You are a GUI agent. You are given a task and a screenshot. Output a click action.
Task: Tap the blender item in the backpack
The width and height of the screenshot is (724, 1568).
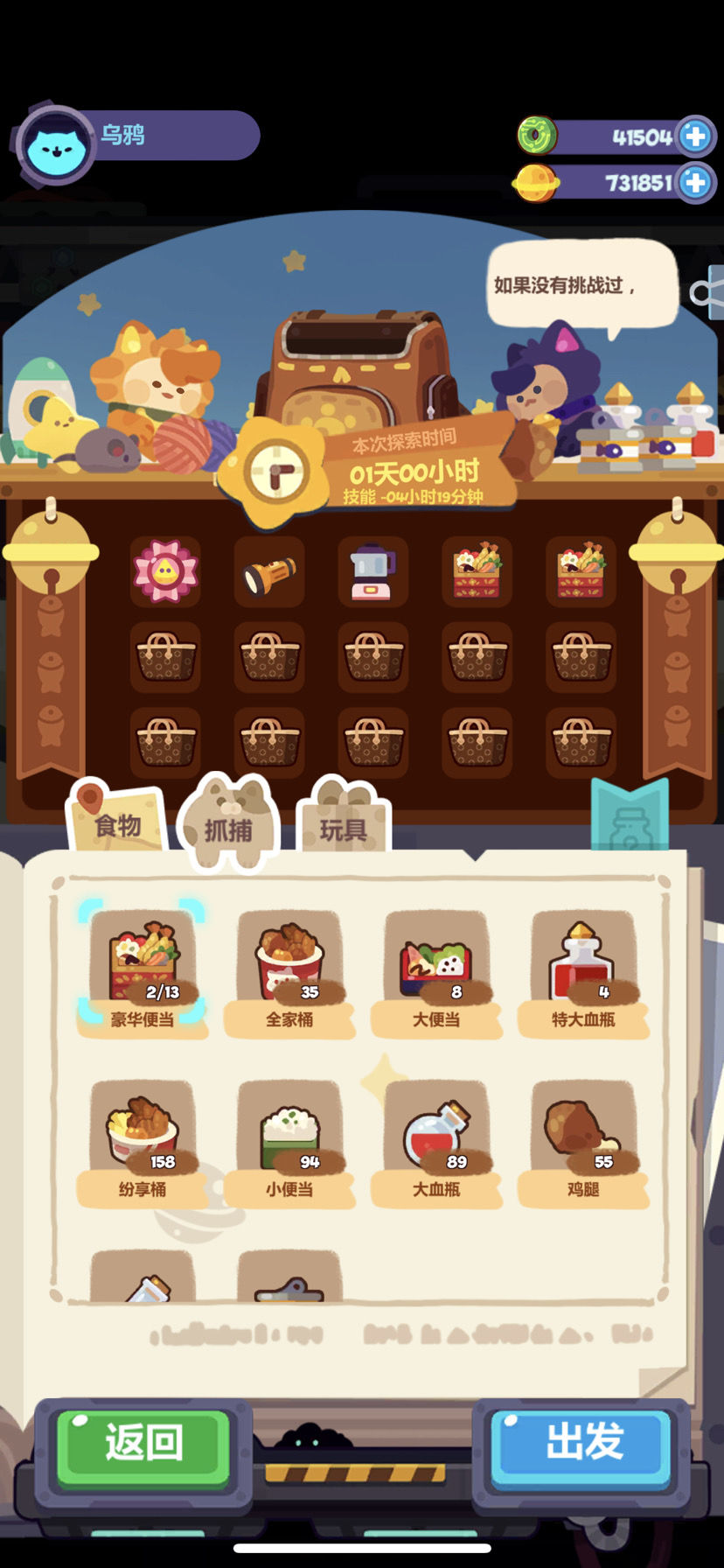tap(373, 573)
